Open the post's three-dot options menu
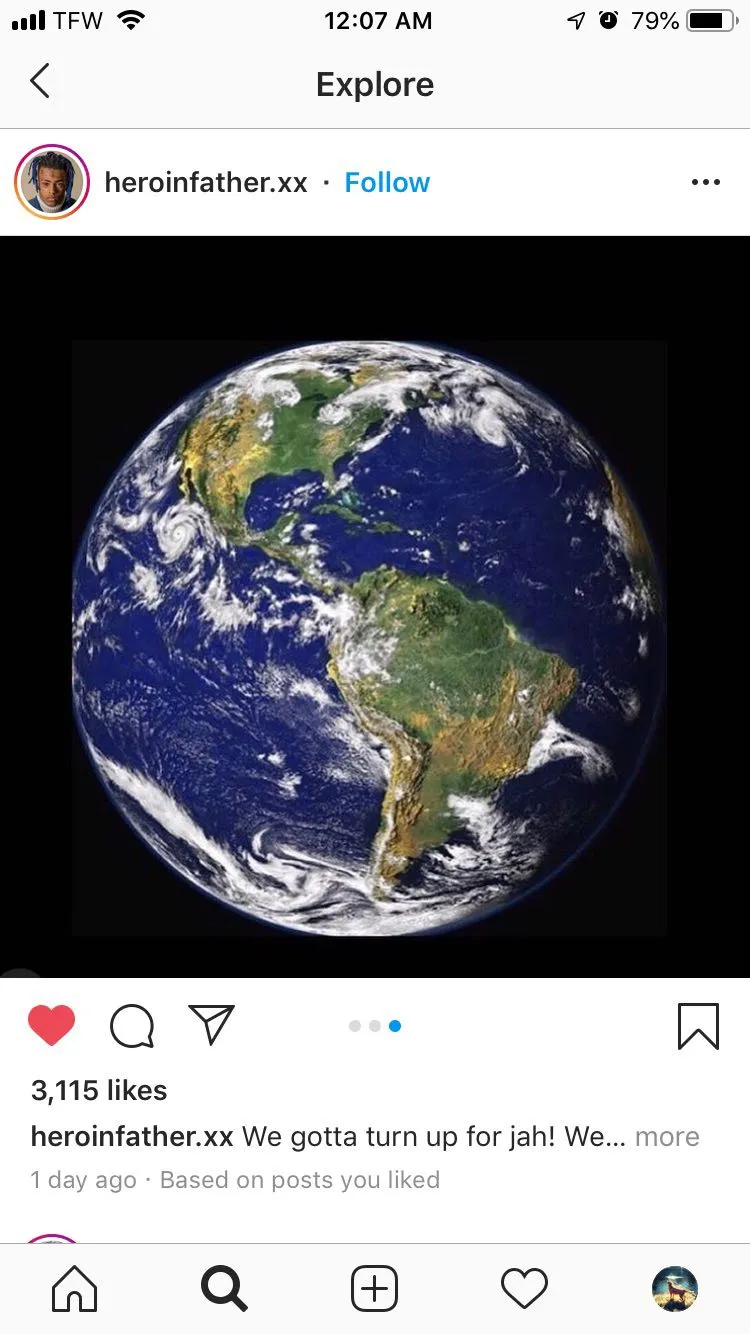 coord(705,182)
